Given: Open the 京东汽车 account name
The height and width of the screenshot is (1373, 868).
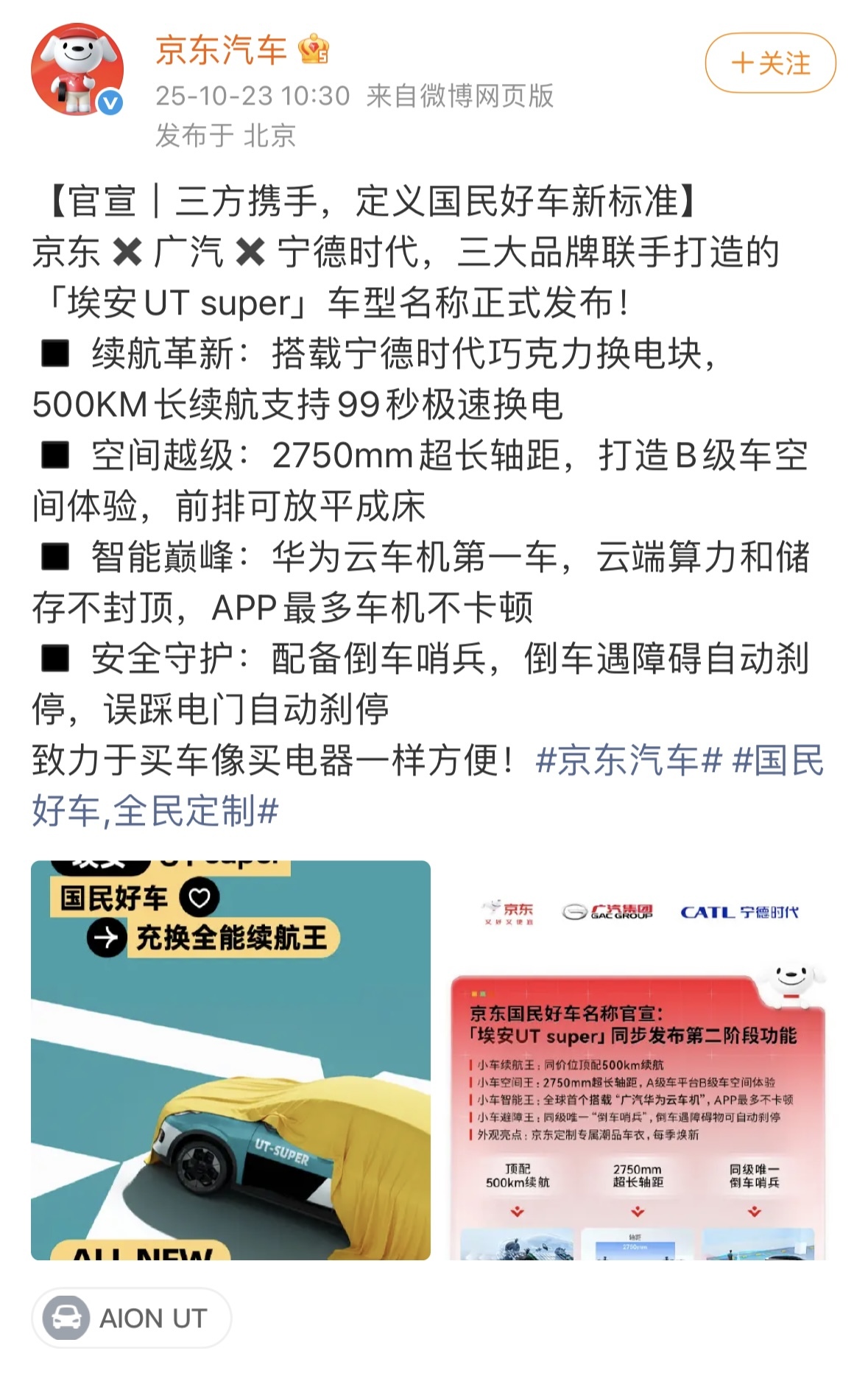Looking at the screenshot, I should pos(221,50).
